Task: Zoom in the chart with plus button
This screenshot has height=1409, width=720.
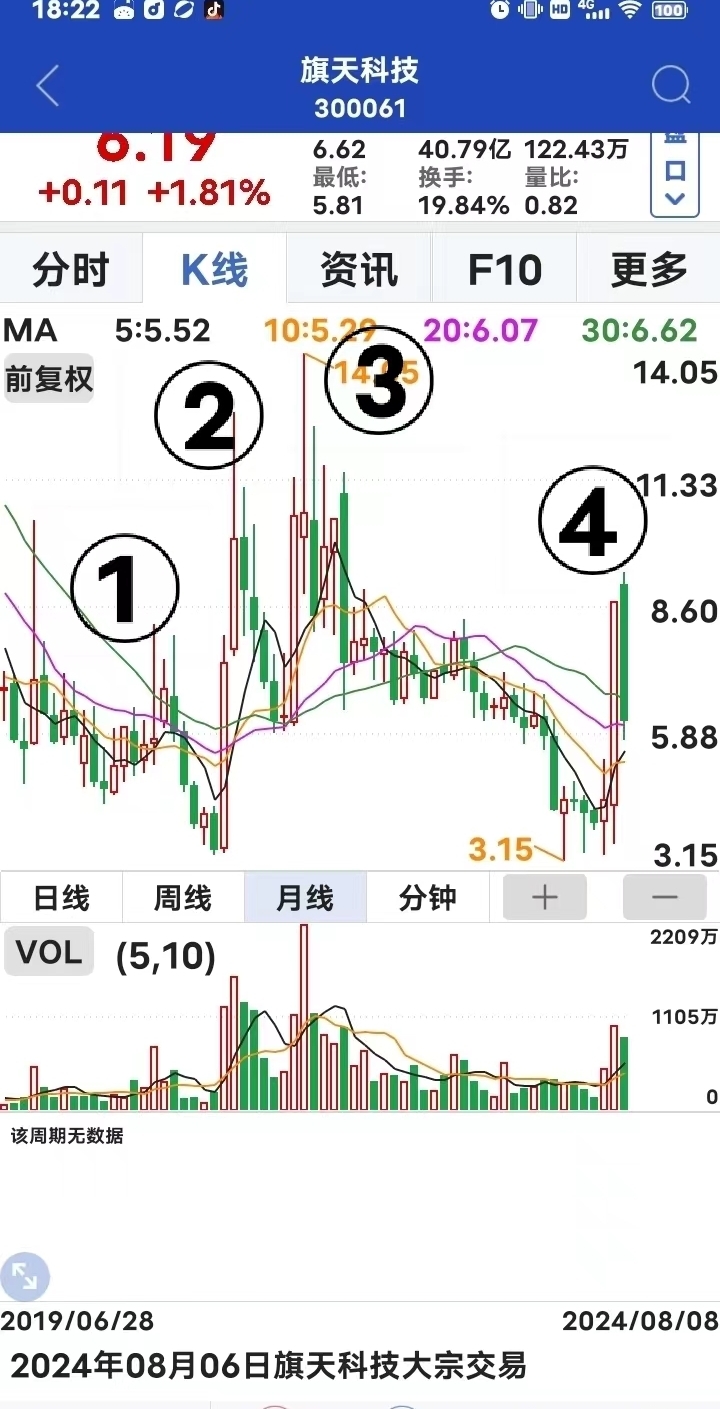Action: (x=544, y=897)
